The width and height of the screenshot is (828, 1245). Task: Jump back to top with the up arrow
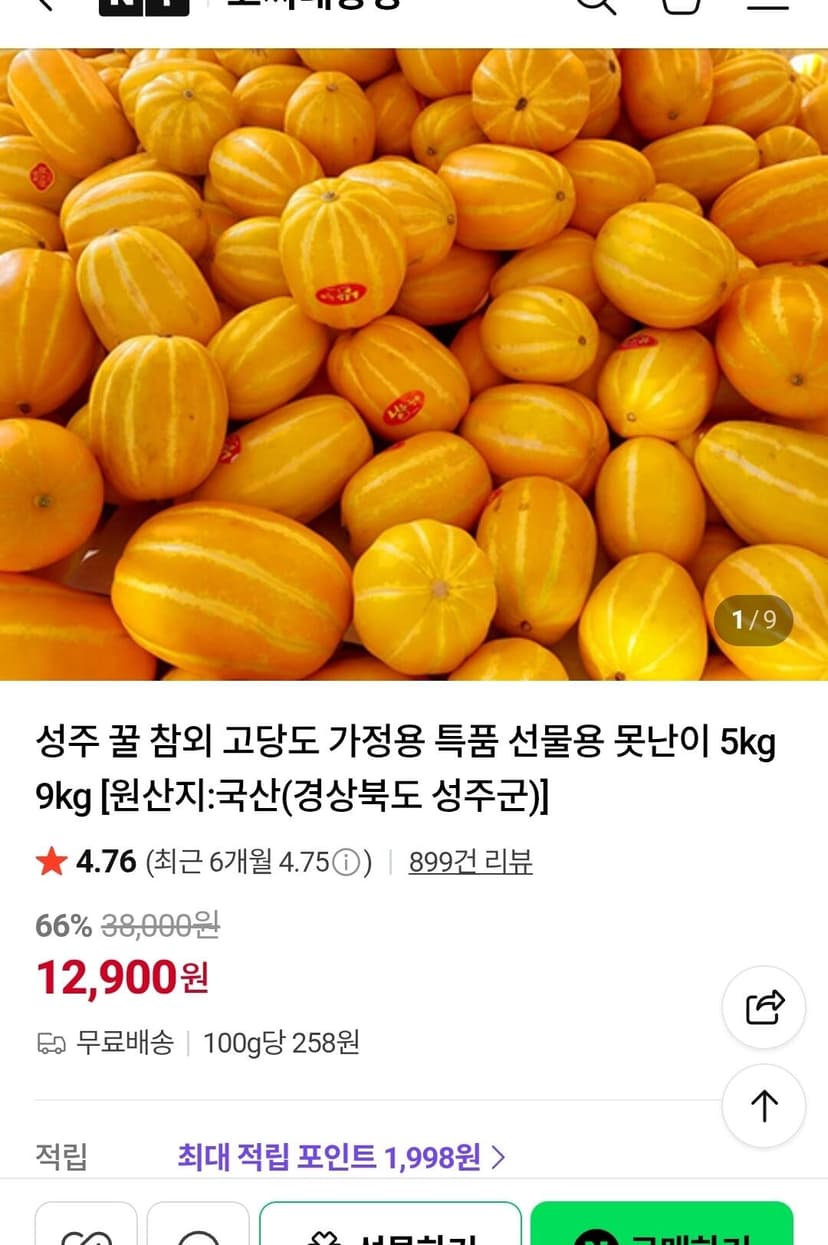(x=764, y=1105)
